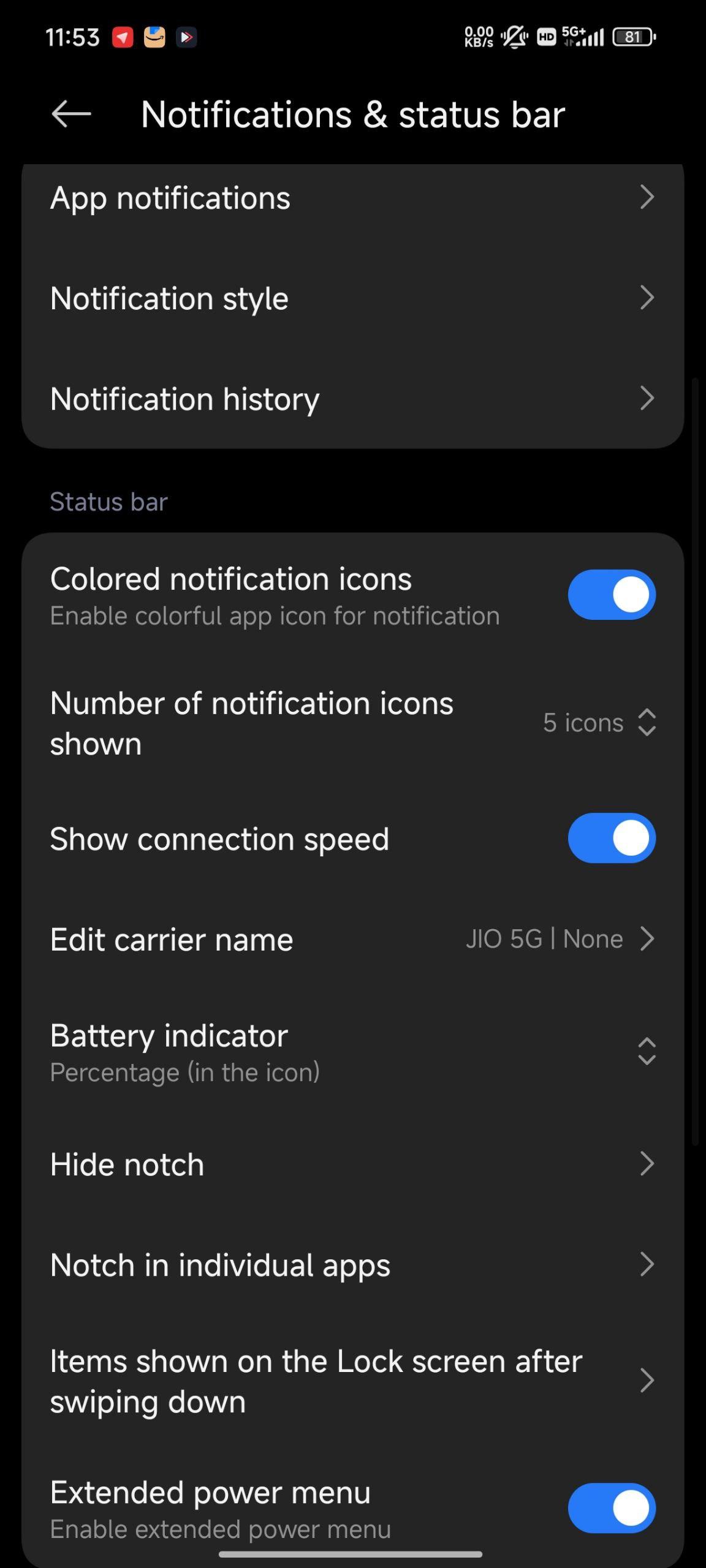The height and width of the screenshot is (1568, 706).
Task: Open the Number of notification icons shown picker
Action: click(353, 723)
